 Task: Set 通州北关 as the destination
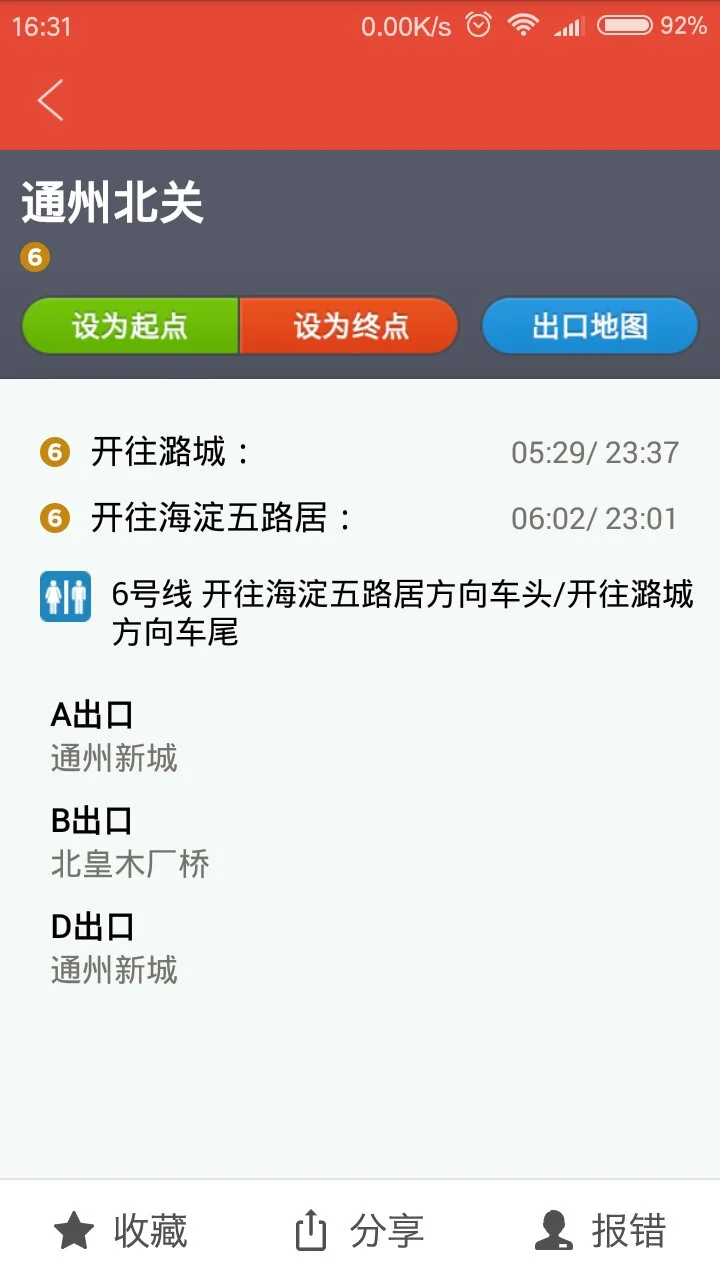point(348,325)
